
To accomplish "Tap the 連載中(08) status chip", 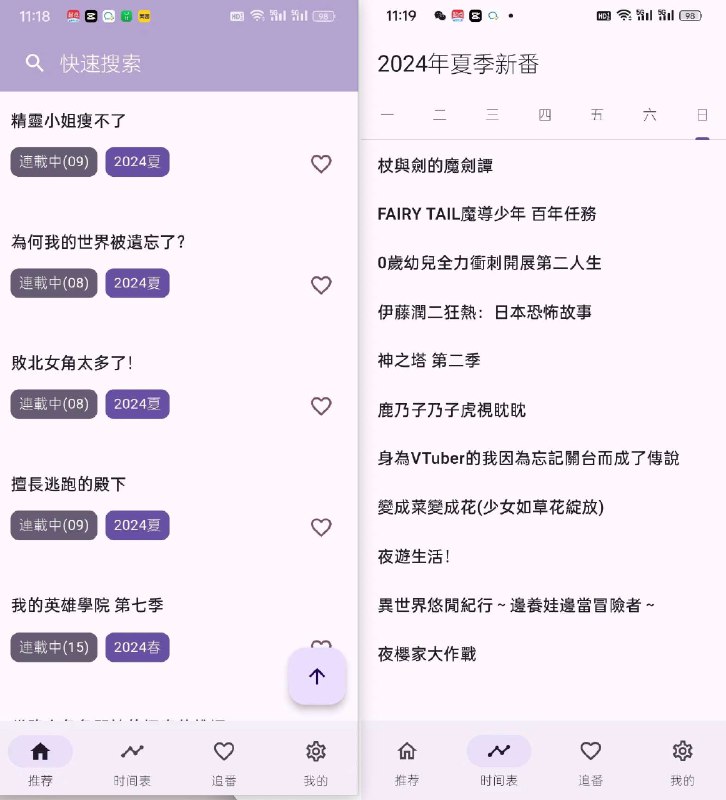I will (53, 283).
